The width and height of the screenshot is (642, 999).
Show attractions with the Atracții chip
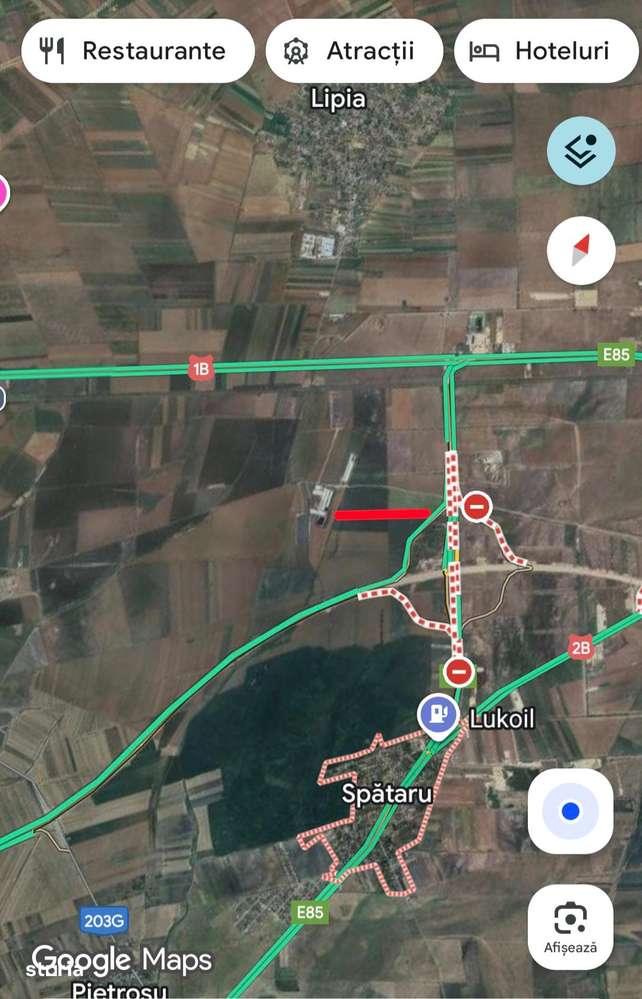click(x=354, y=51)
